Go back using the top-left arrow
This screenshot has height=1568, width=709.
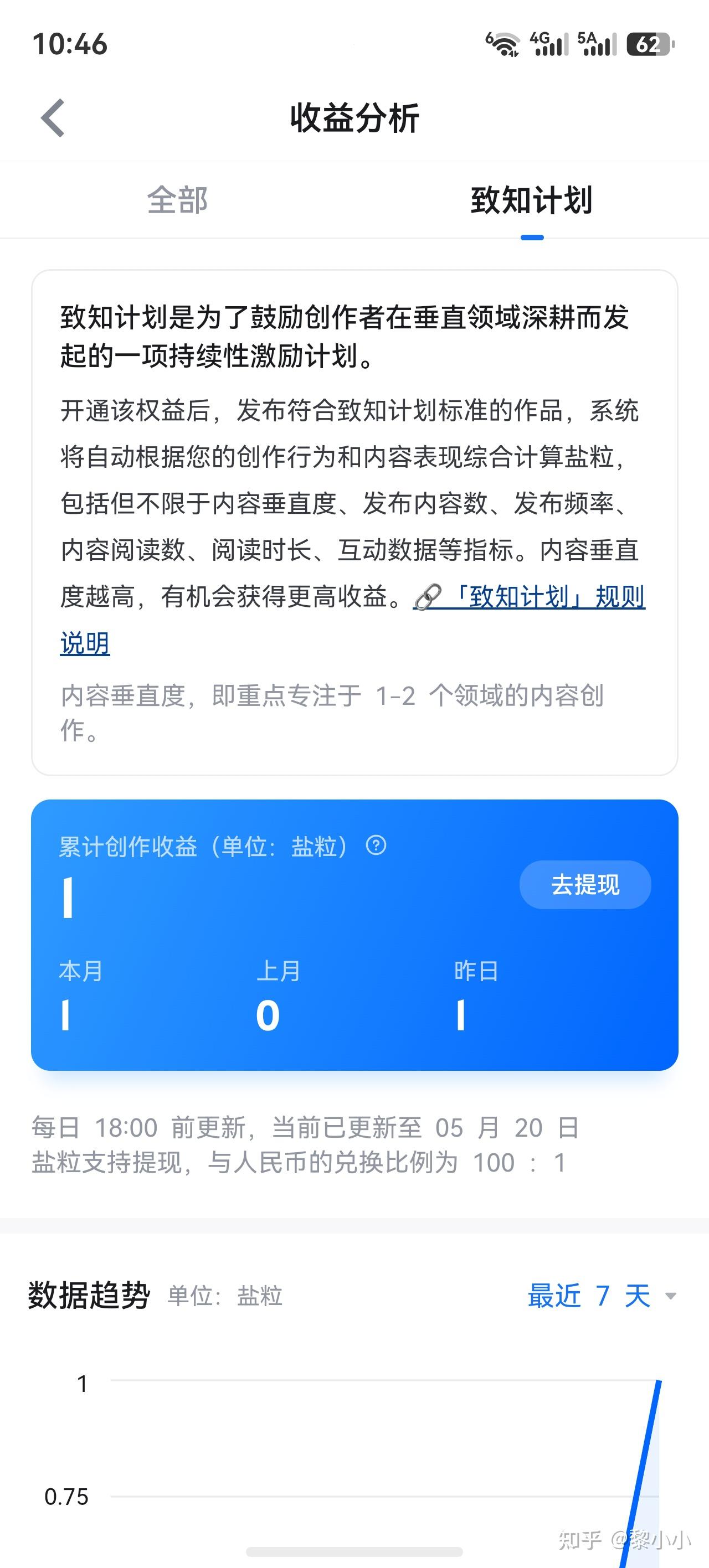(x=53, y=117)
